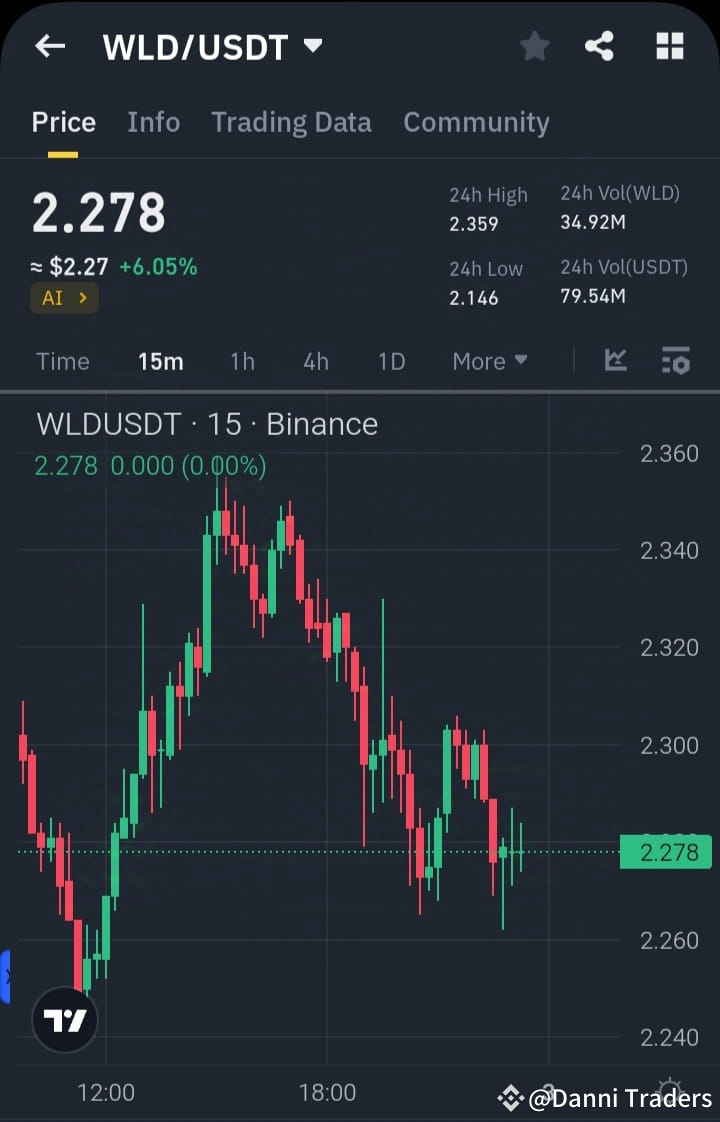This screenshot has height=1122, width=720.
Task: Expand the WLD/USDT pair selector dropdown
Action: (x=313, y=45)
